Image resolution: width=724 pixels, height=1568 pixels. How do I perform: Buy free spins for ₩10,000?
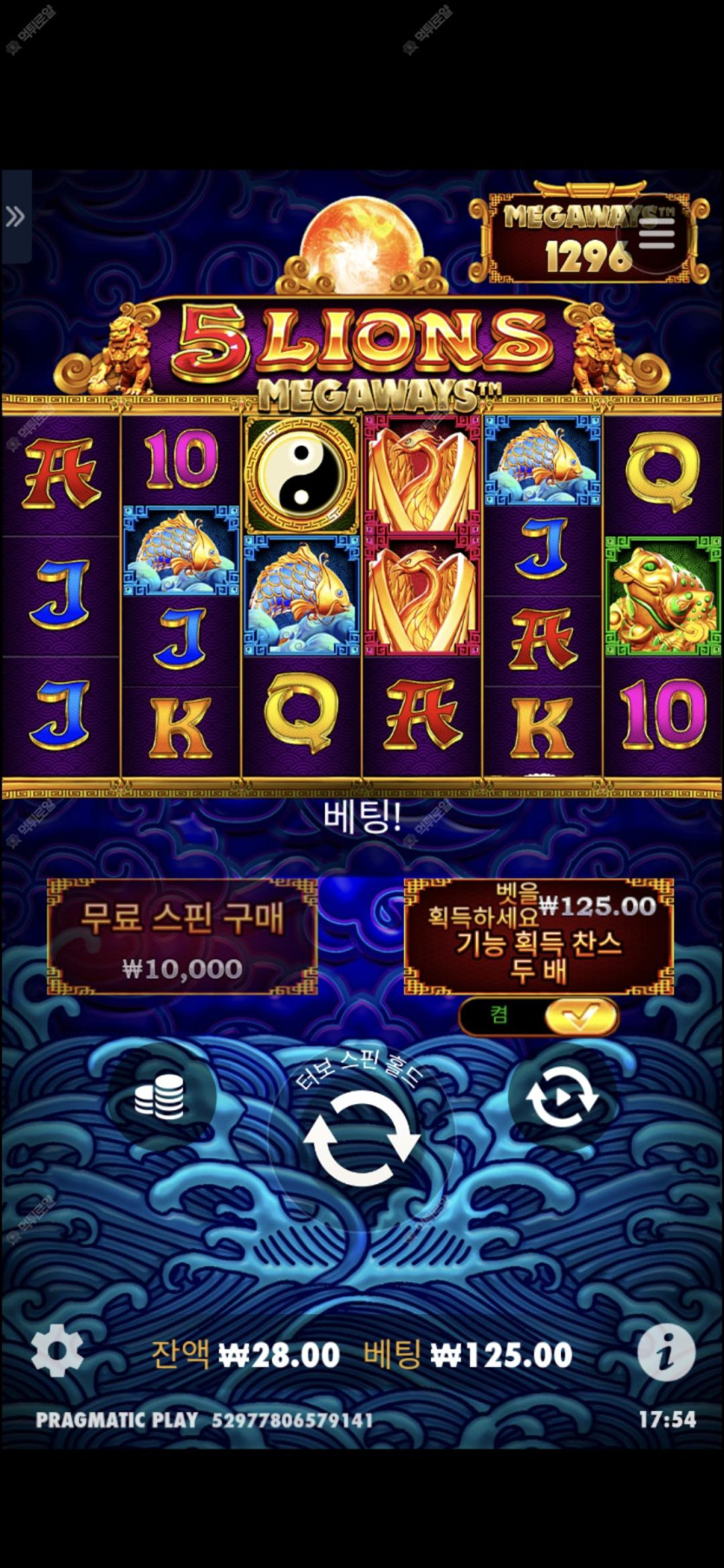click(x=182, y=937)
